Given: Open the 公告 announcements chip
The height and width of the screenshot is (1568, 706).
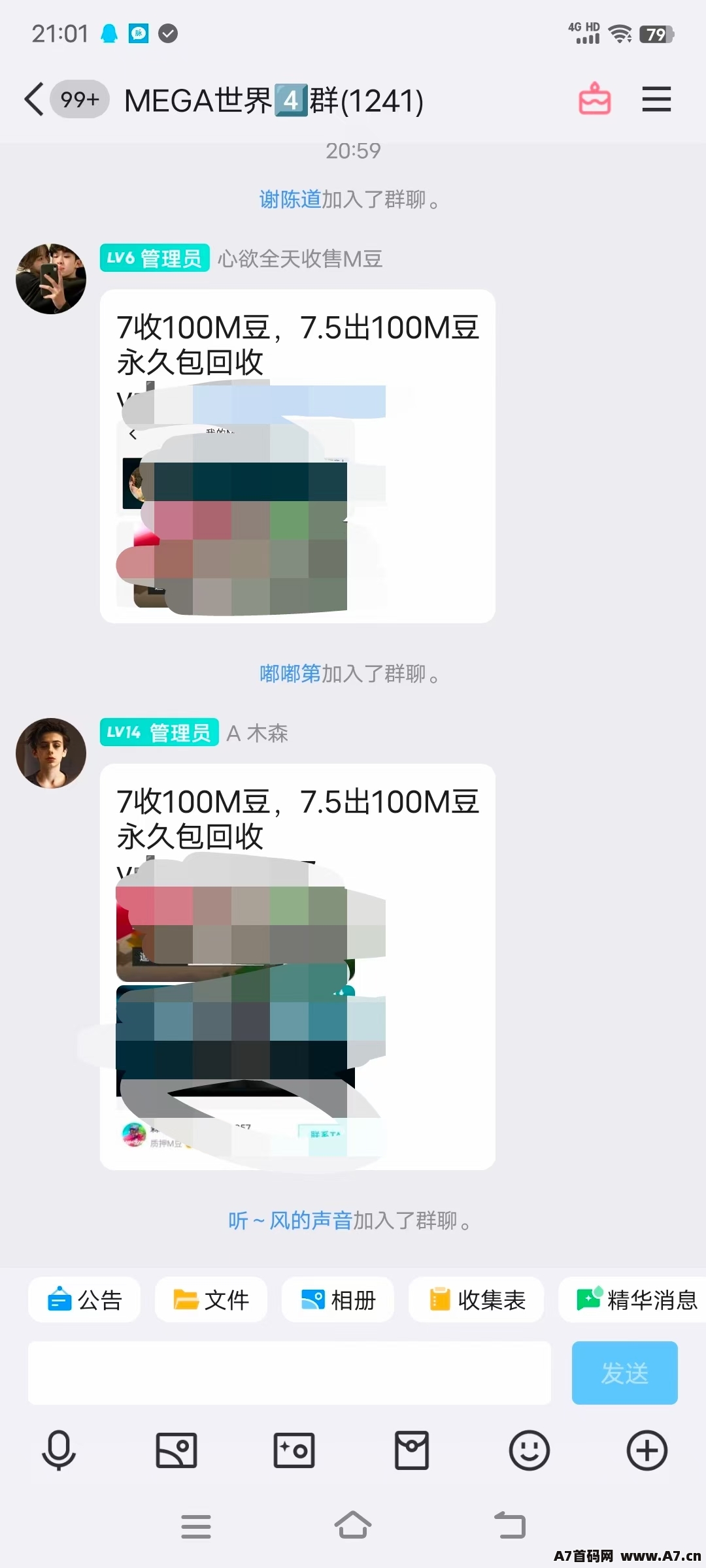Looking at the screenshot, I should (84, 1299).
